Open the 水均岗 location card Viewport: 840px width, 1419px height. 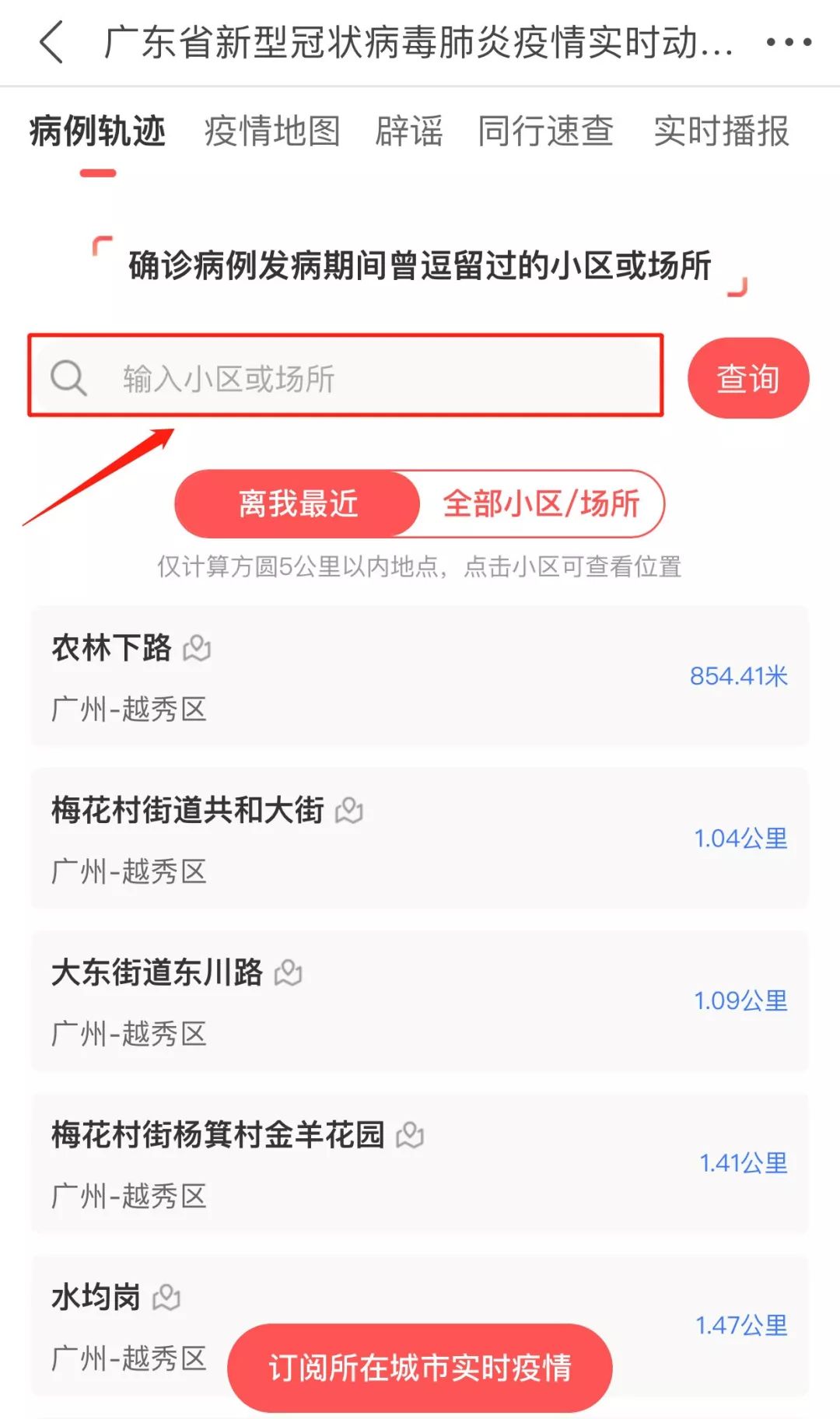(420, 1295)
